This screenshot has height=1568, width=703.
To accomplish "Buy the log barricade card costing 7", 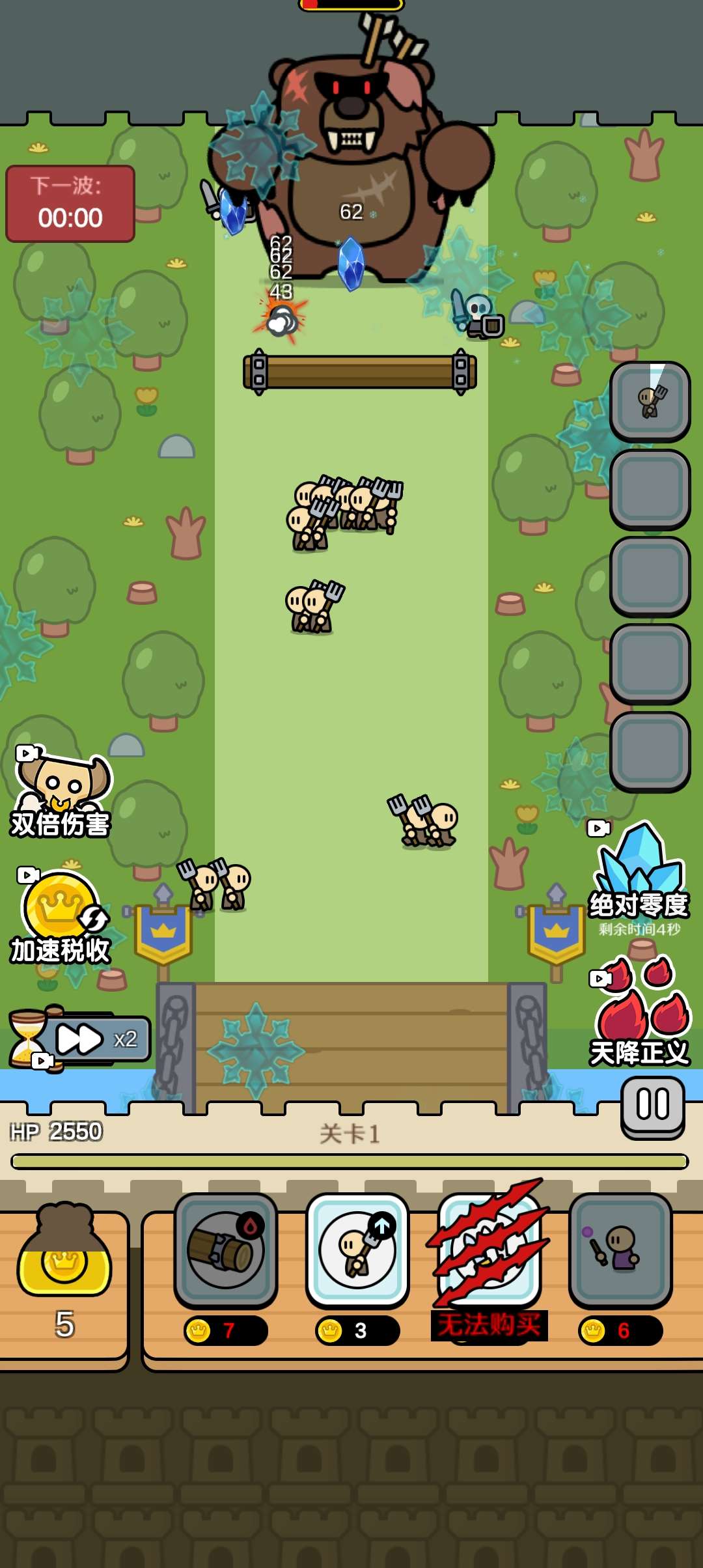I will (x=225, y=1268).
